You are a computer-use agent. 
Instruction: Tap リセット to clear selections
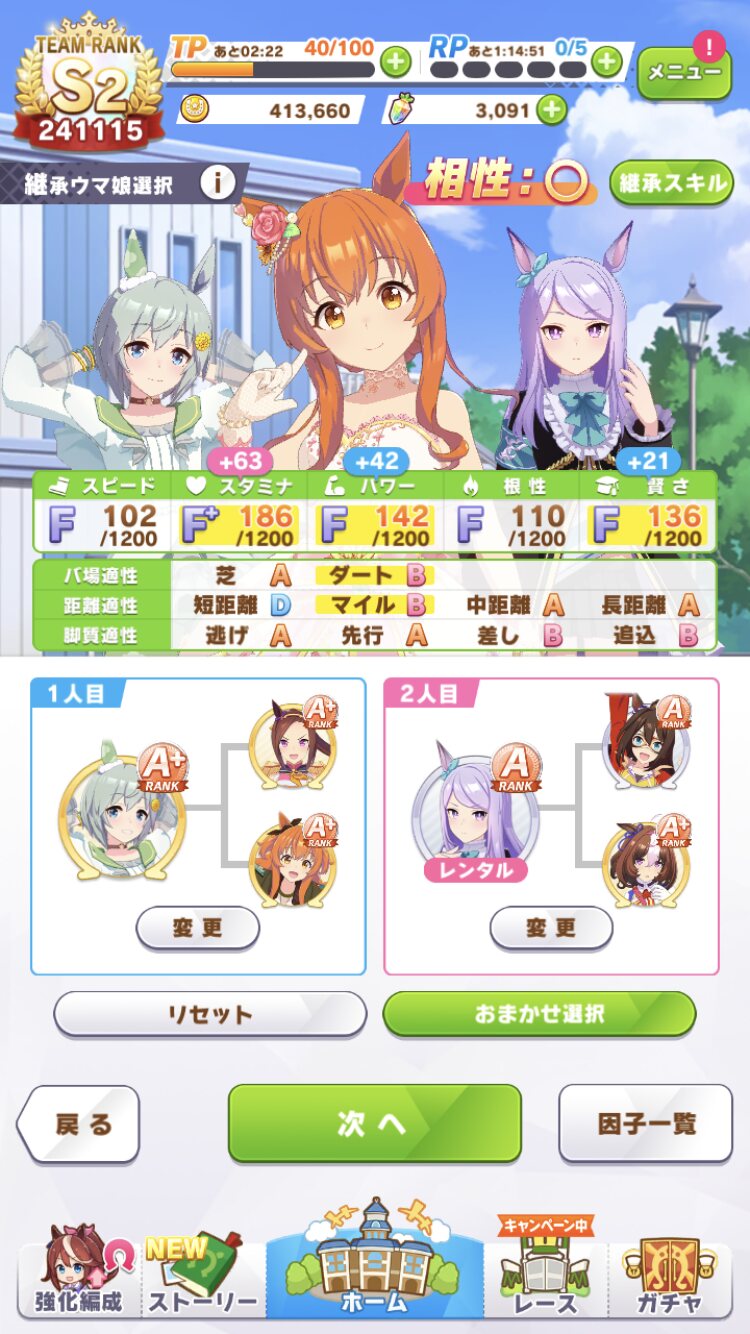210,1014
